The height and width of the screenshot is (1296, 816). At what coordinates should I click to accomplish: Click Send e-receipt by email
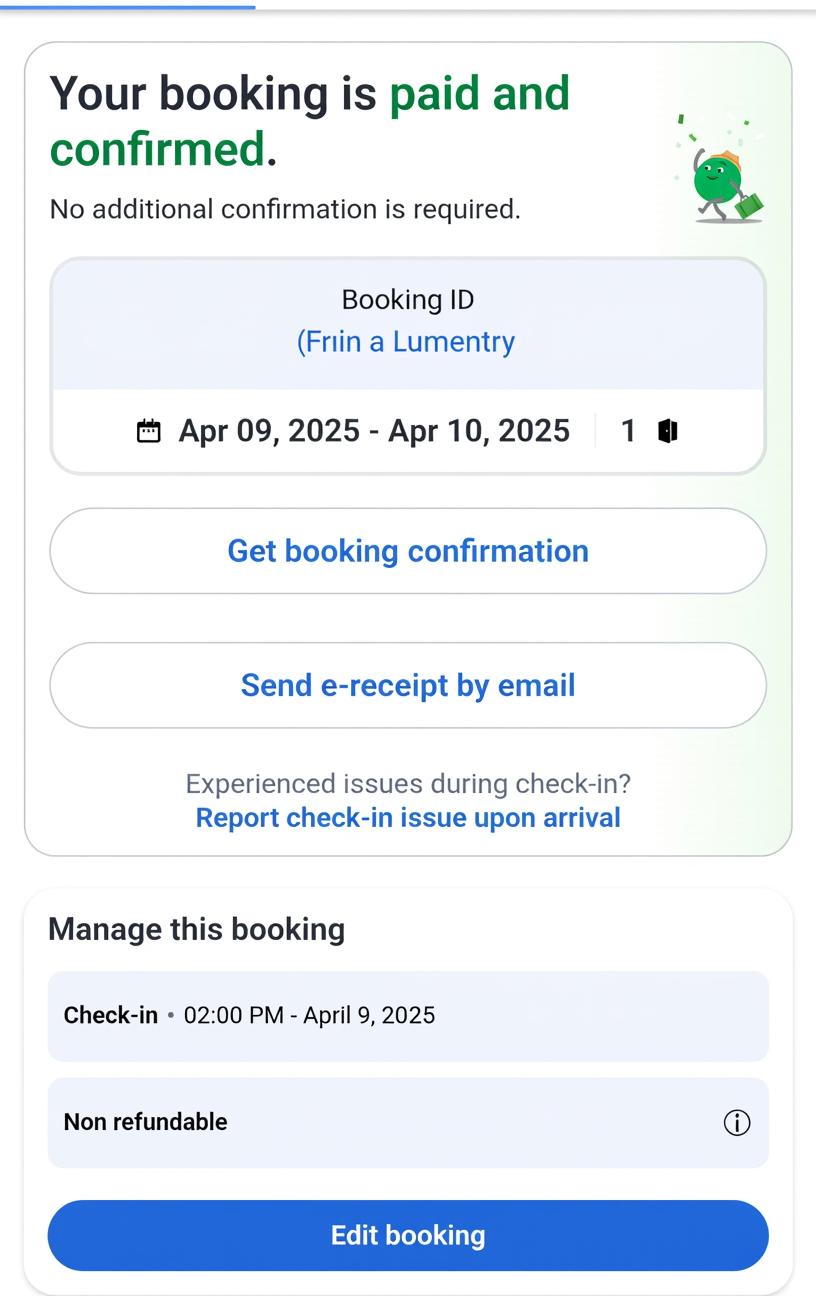click(407, 685)
